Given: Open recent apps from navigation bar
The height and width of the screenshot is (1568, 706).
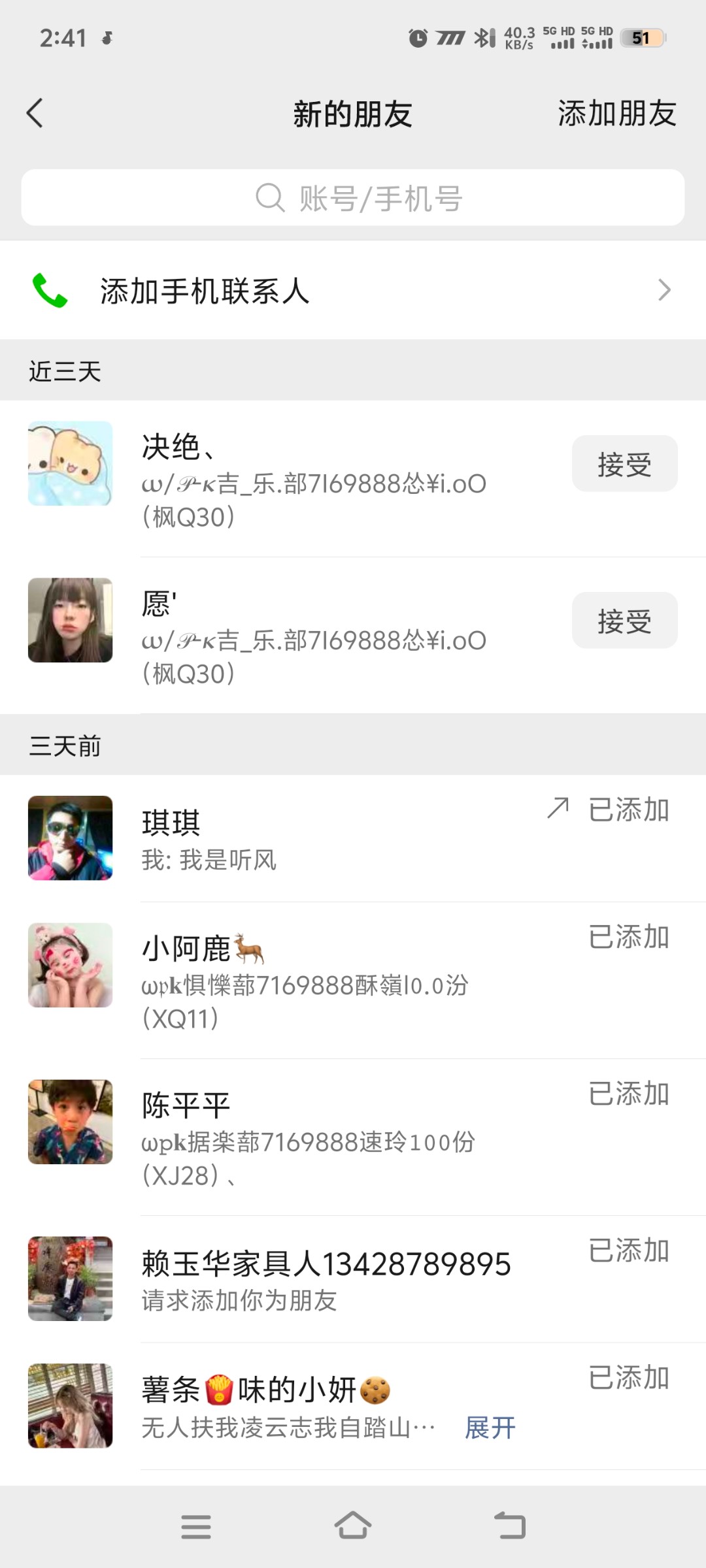Looking at the screenshot, I should 196,1526.
